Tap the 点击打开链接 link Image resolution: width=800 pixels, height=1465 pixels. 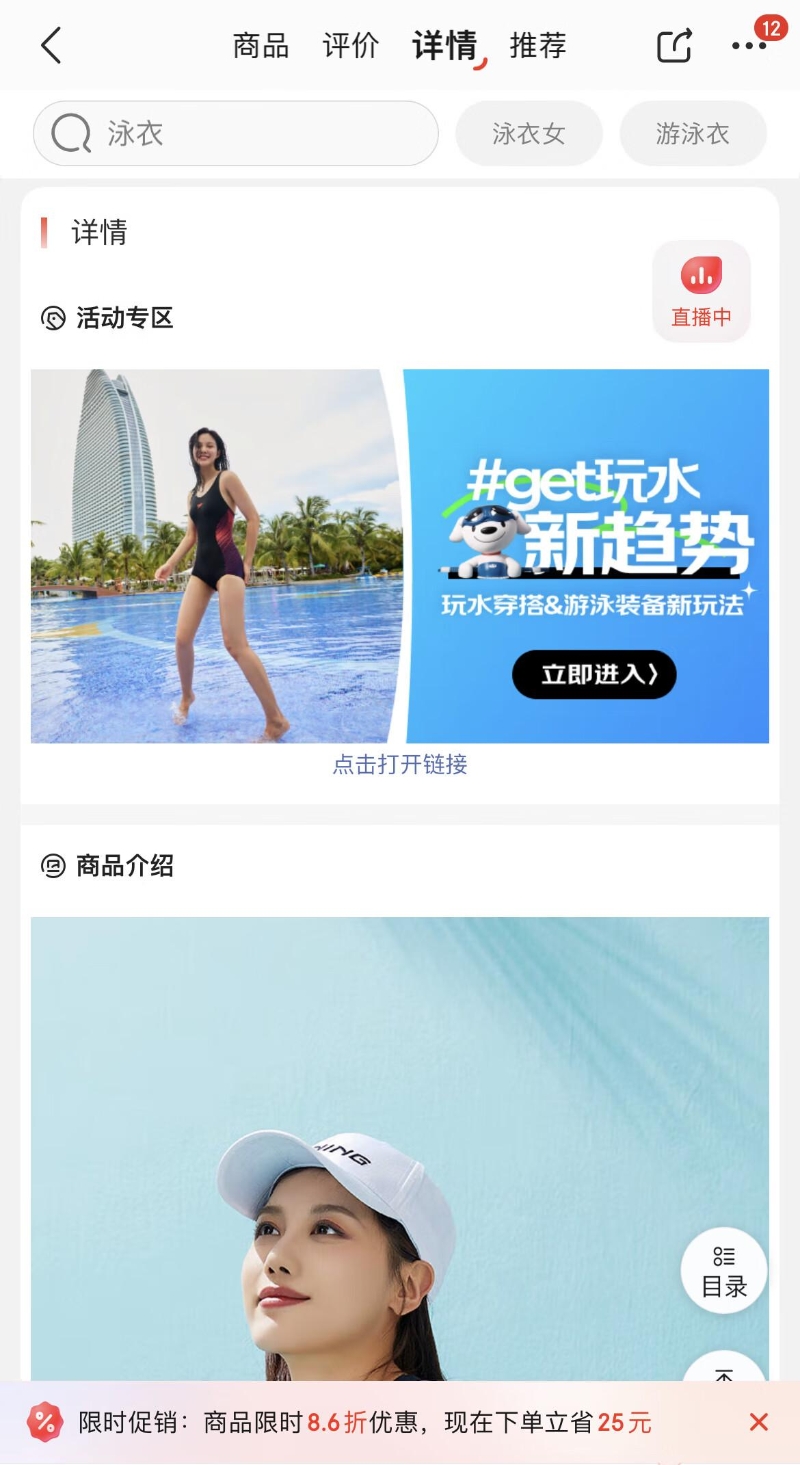click(x=400, y=765)
